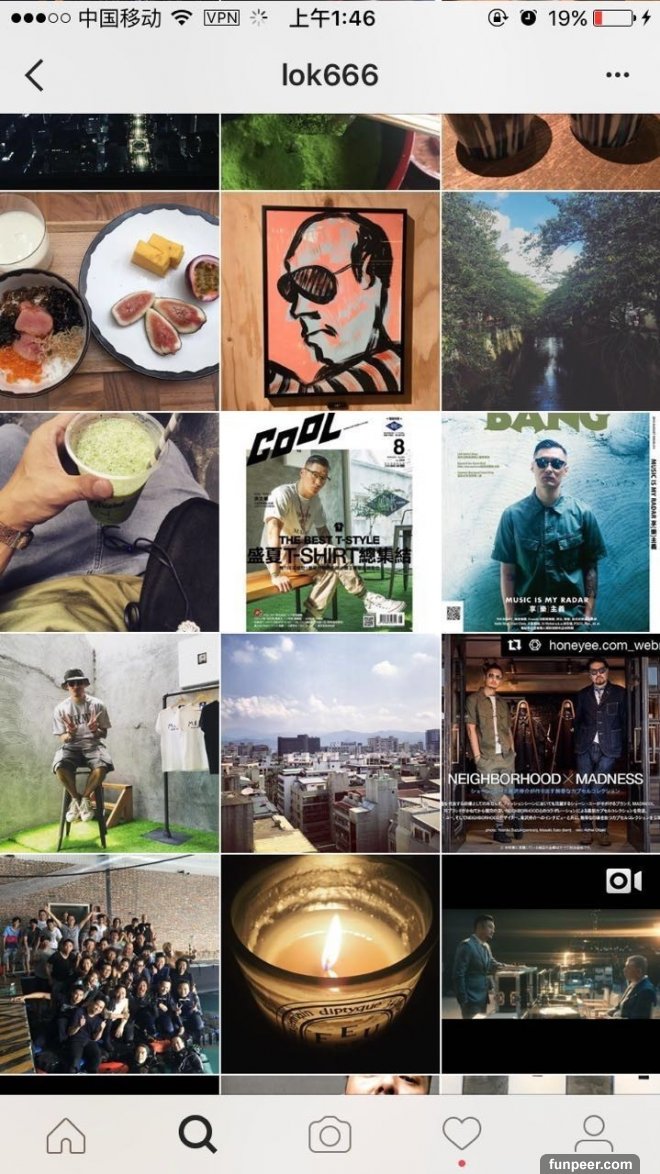Open the large group photo post
660x1174 pixels.
(109, 963)
